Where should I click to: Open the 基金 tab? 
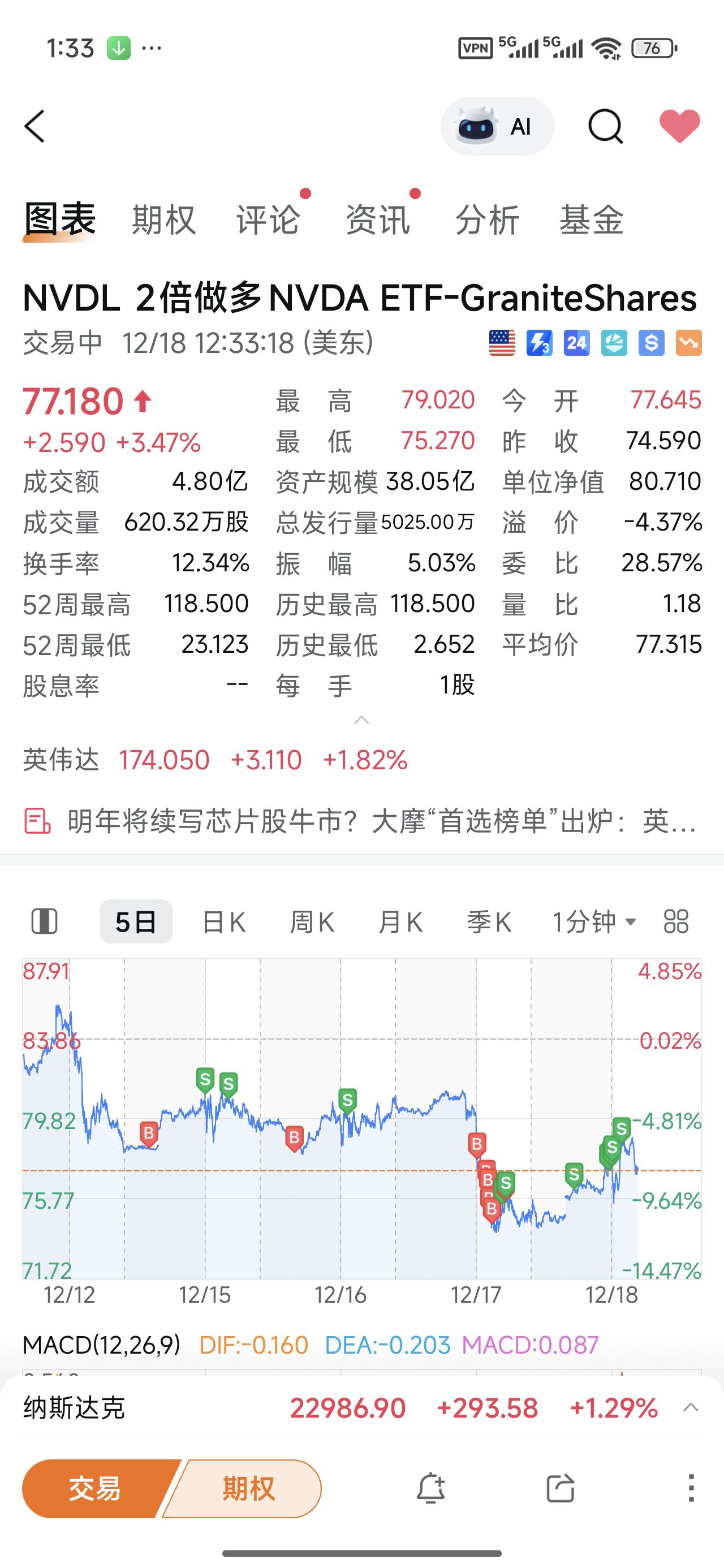pos(591,219)
